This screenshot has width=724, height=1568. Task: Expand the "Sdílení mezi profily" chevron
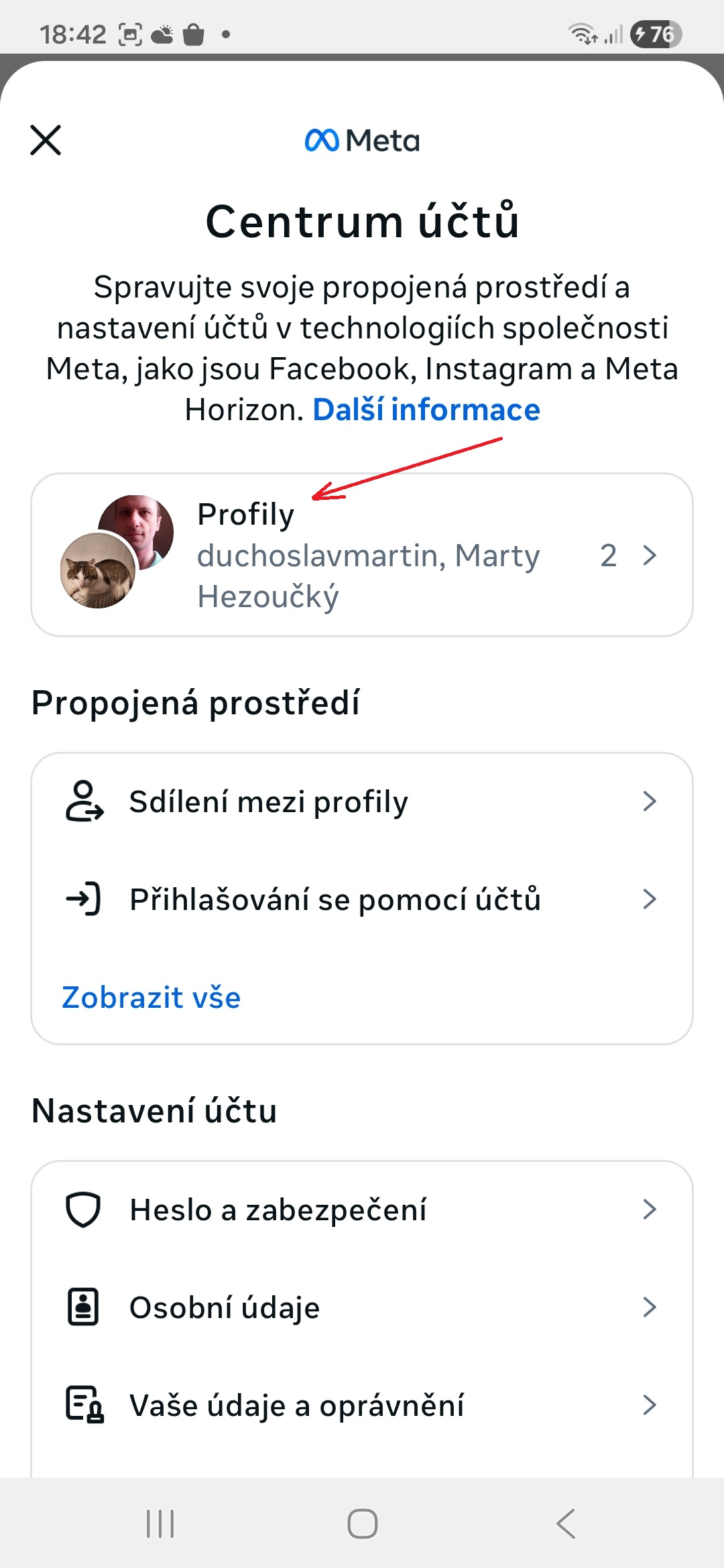(x=648, y=801)
